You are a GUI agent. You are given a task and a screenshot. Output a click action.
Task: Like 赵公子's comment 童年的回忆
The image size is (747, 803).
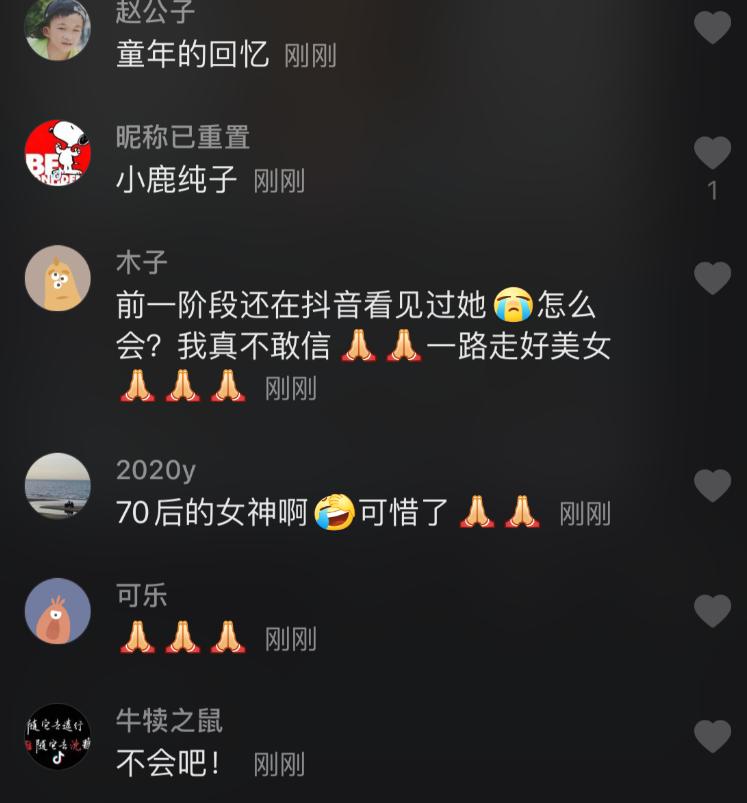tap(712, 27)
